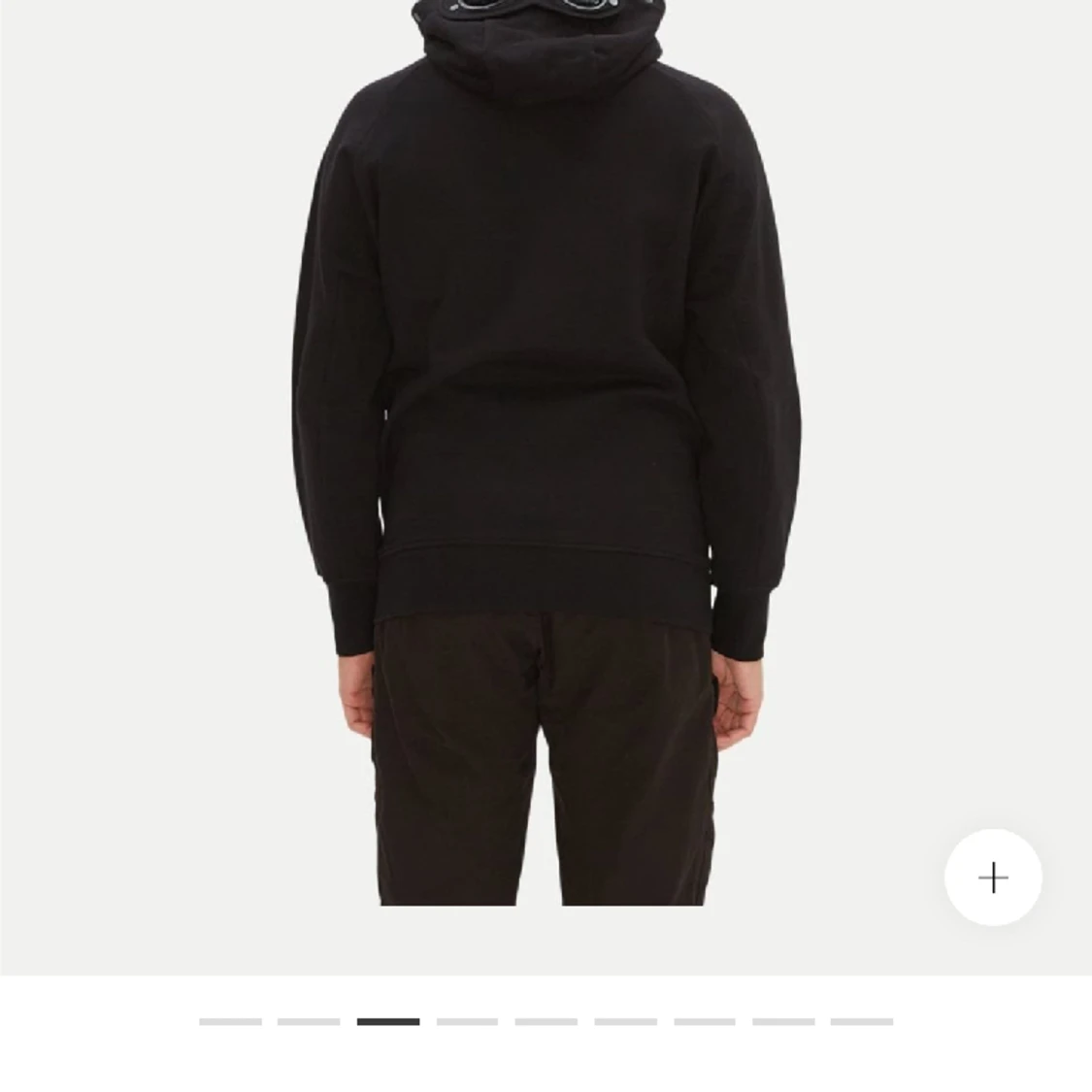This screenshot has height=1092, width=1092.
Task: Jump to the last gallery image indicator
Action: coord(861,1021)
